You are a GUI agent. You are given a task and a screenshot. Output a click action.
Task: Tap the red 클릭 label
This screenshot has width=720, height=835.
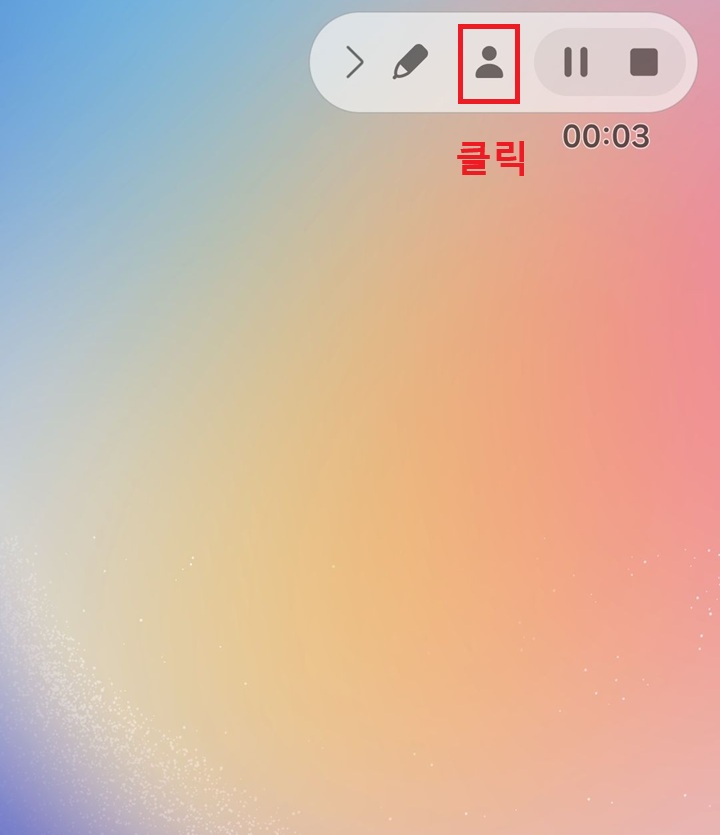[x=492, y=156]
